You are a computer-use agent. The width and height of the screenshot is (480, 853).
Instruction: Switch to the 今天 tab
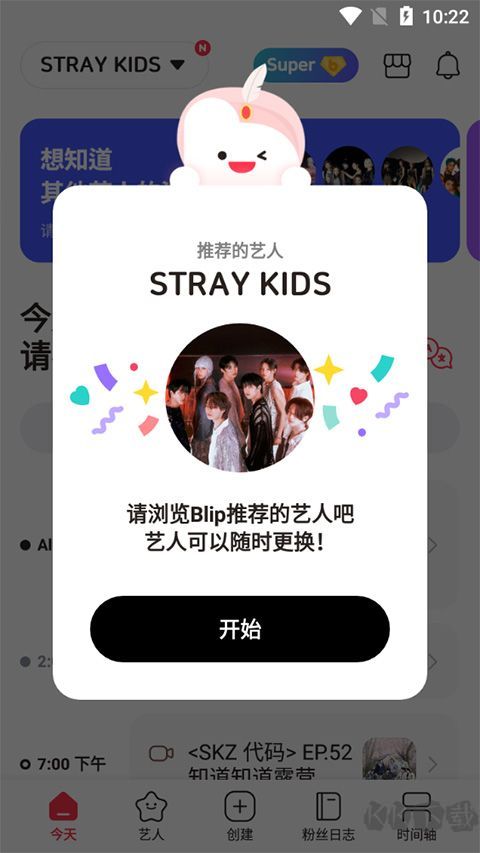[64, 815]
